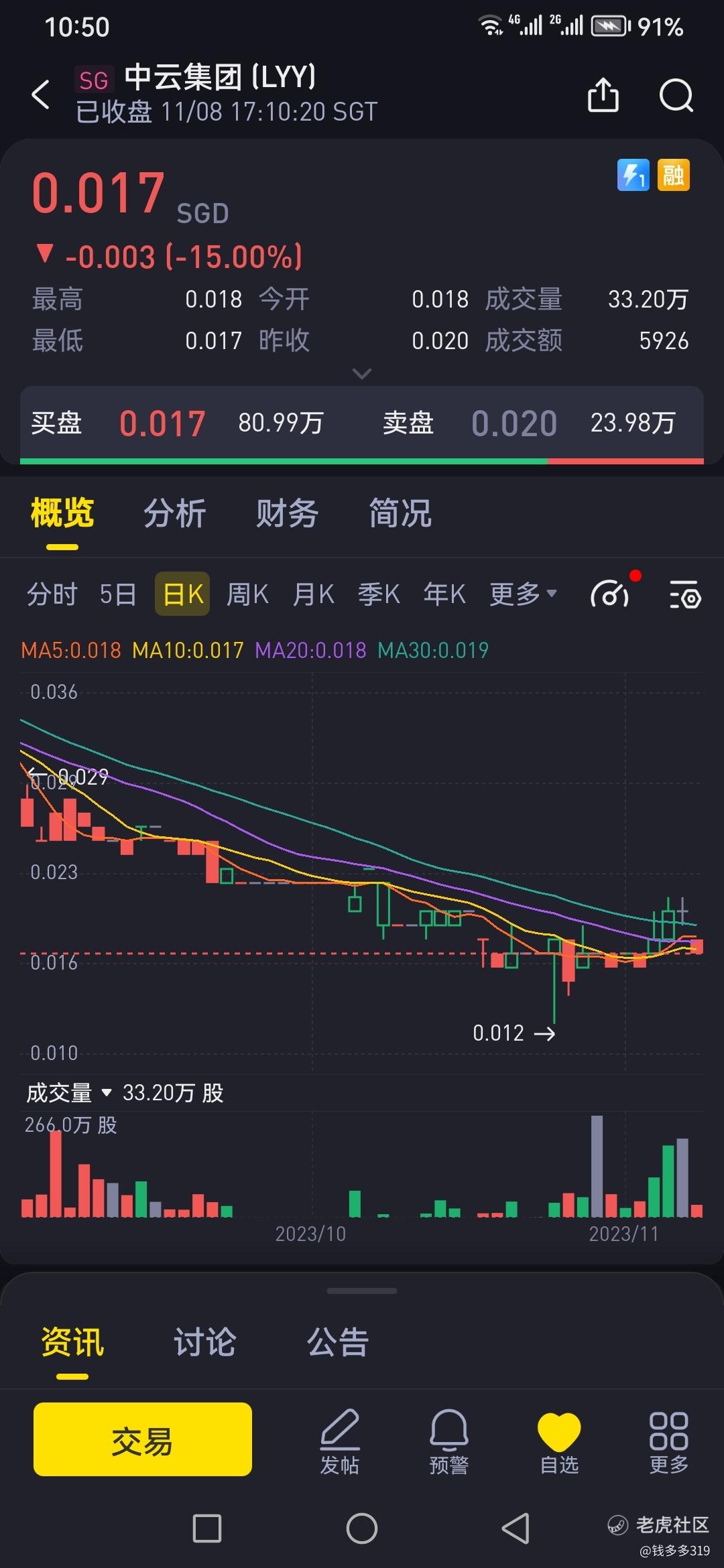
Task: Select the 分时 chart period
Action: (x=52, y=594)
